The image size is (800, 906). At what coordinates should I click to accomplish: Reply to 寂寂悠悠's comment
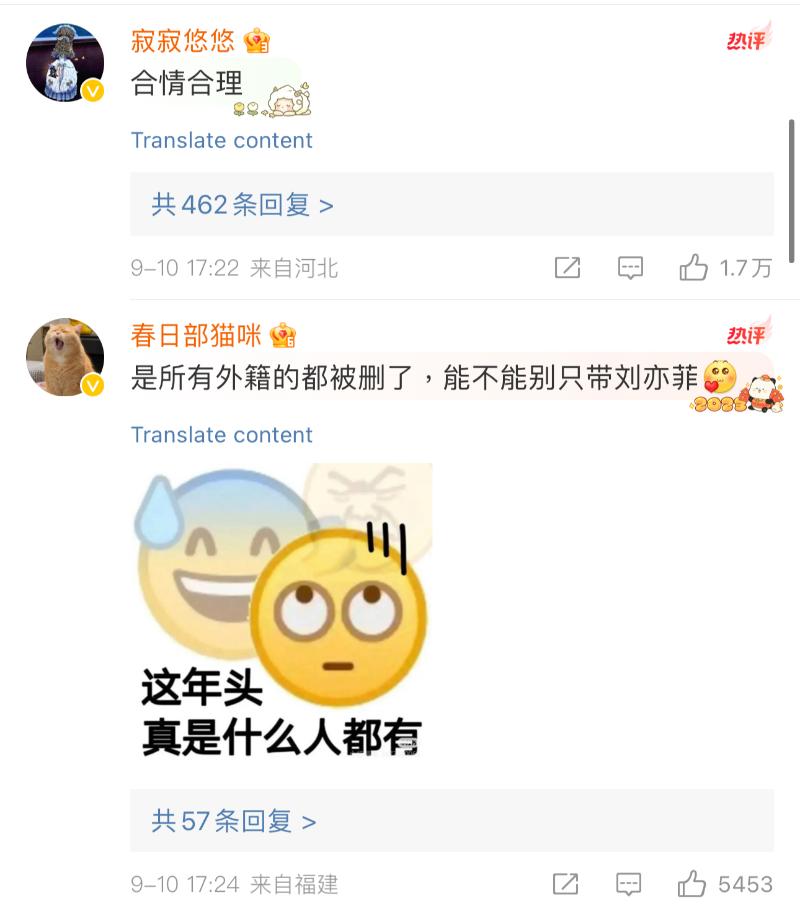(x=629, y=268)
